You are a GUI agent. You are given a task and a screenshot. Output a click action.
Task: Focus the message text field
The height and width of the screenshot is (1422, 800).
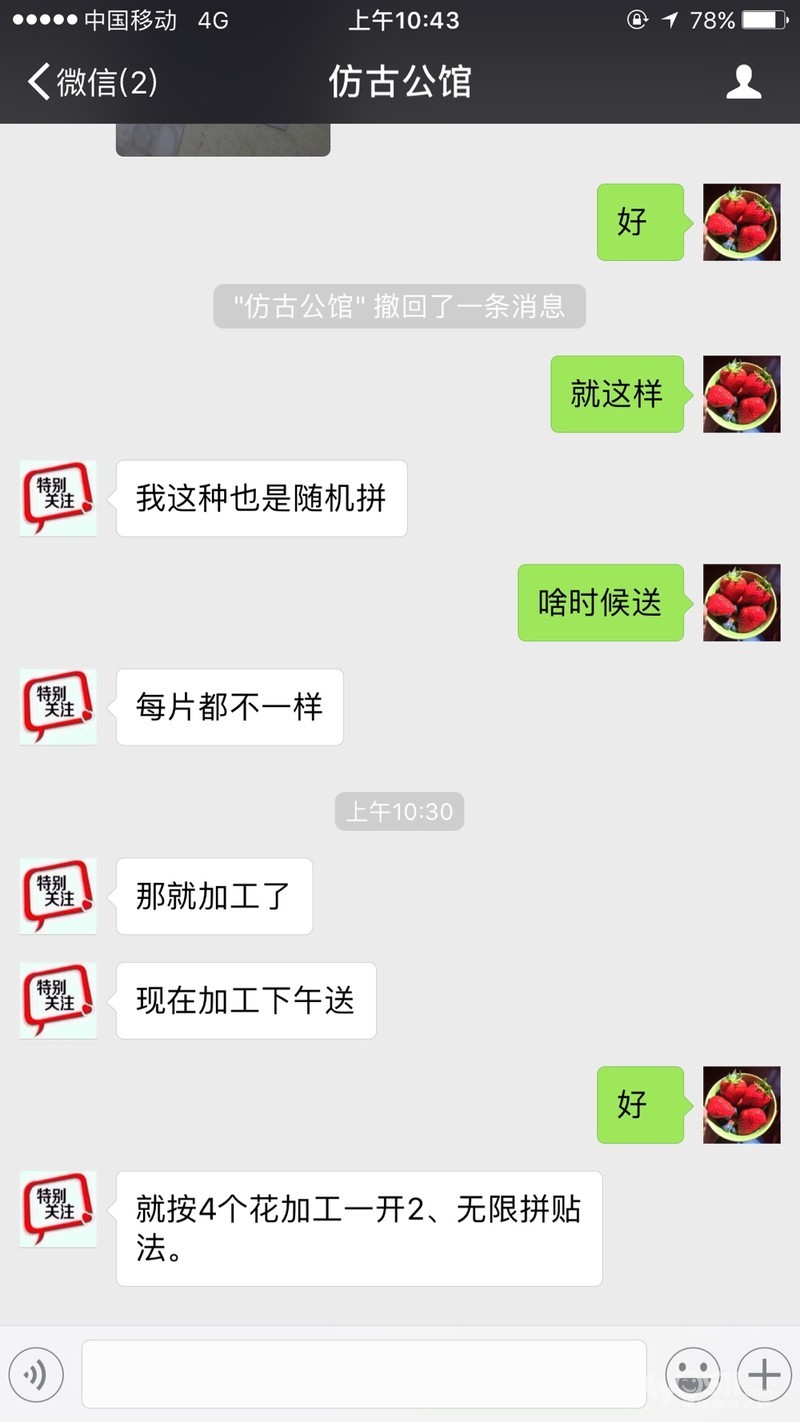(x=364, y=1374)
